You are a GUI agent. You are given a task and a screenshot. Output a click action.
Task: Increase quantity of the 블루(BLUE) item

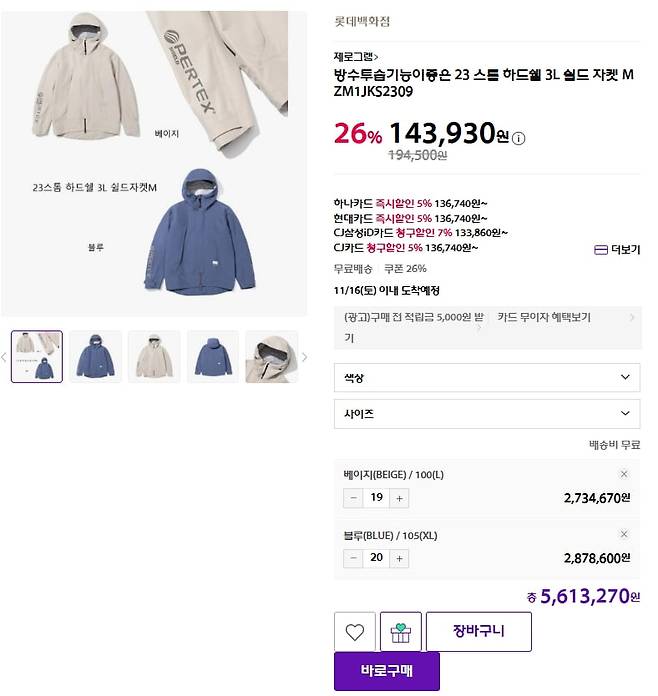[400, 558]
